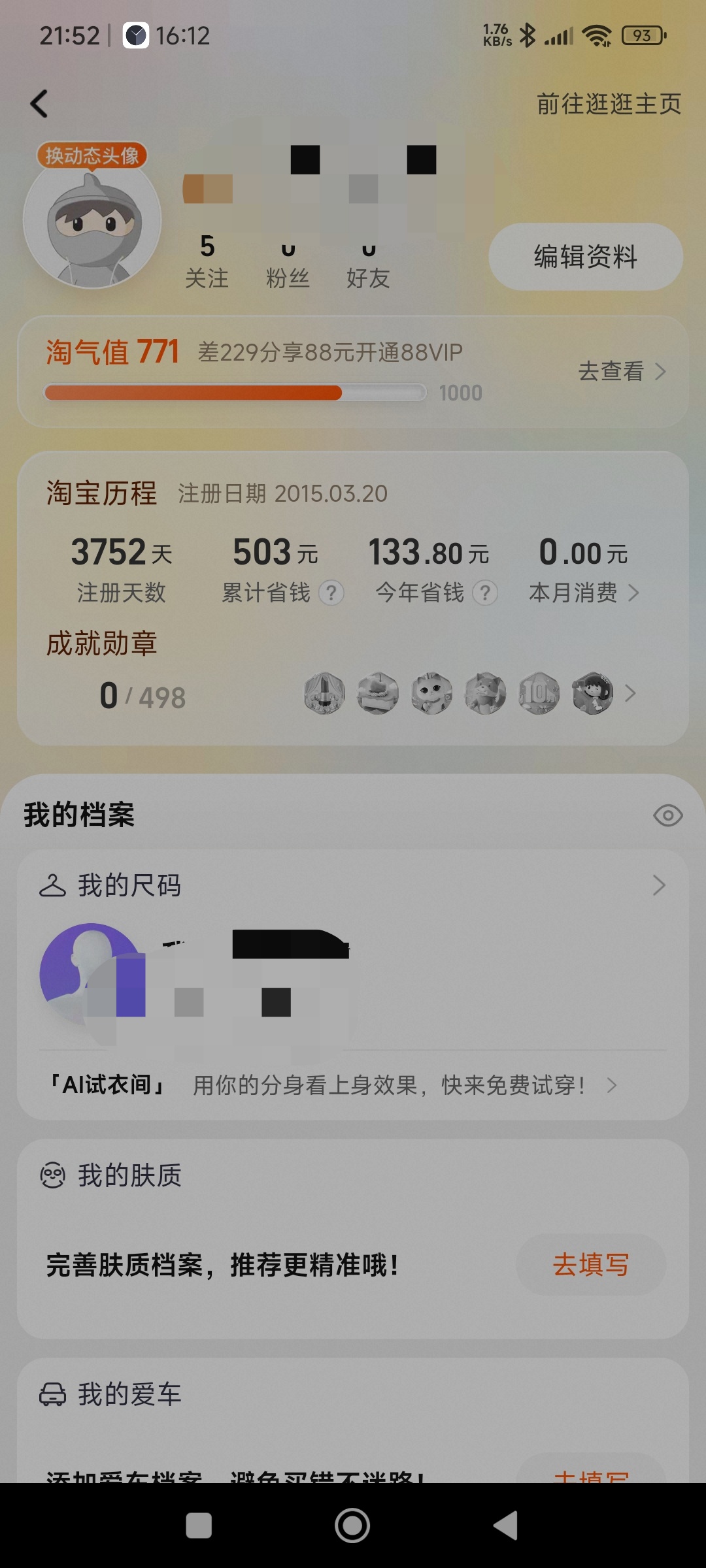Open 编辑资料 to edit profile

585,257
